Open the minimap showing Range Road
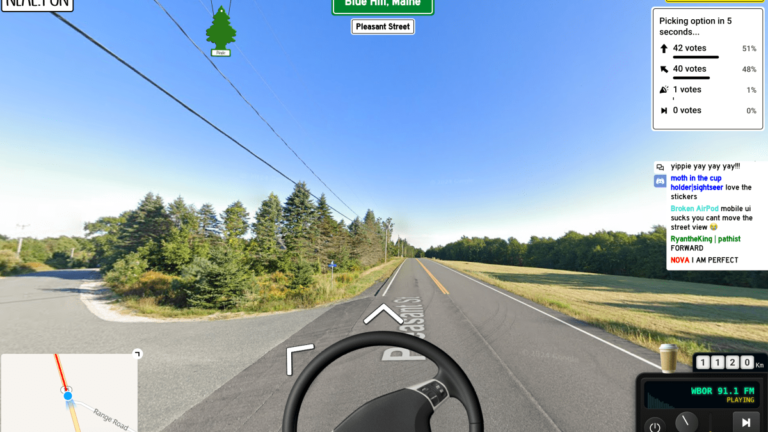Screen dimensions: 768x432 [x=68, y=394]
